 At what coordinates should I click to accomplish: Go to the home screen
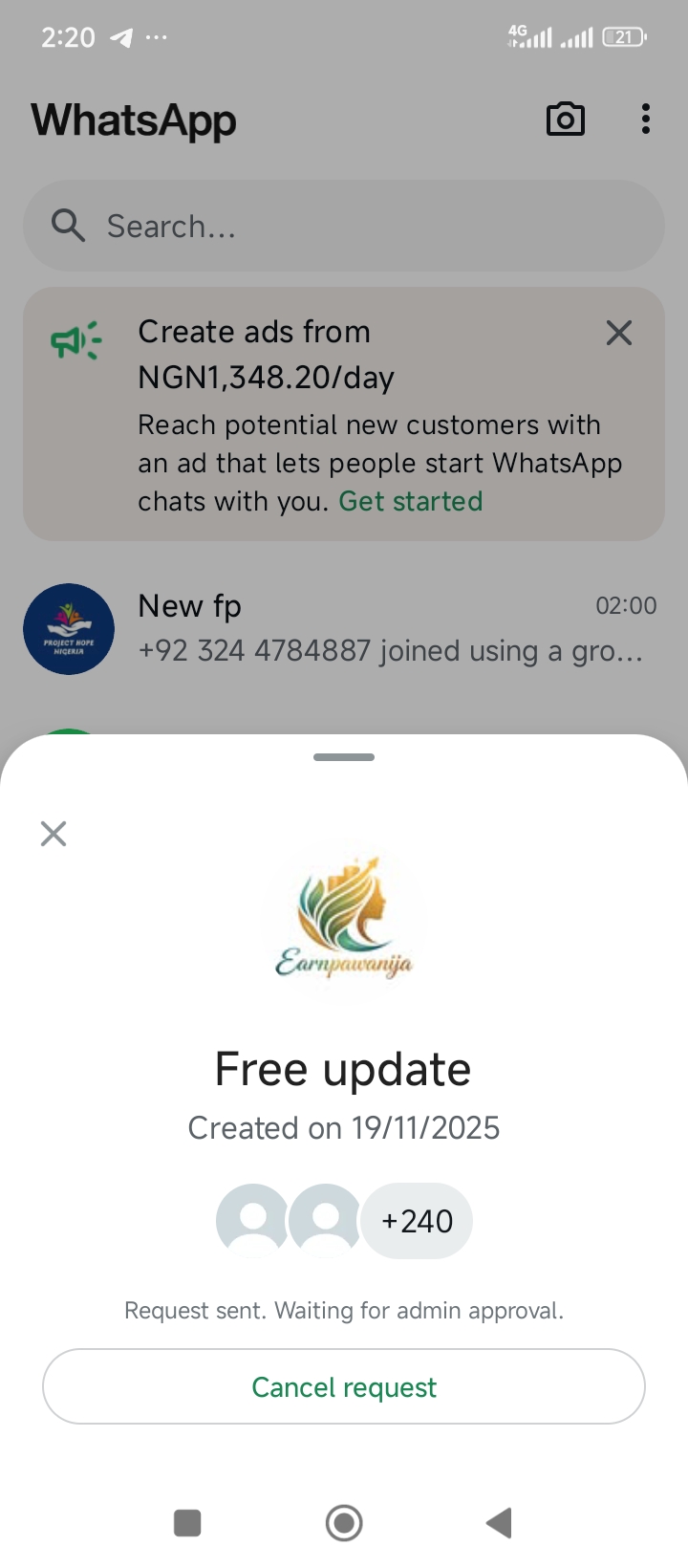click(344, 1522)
